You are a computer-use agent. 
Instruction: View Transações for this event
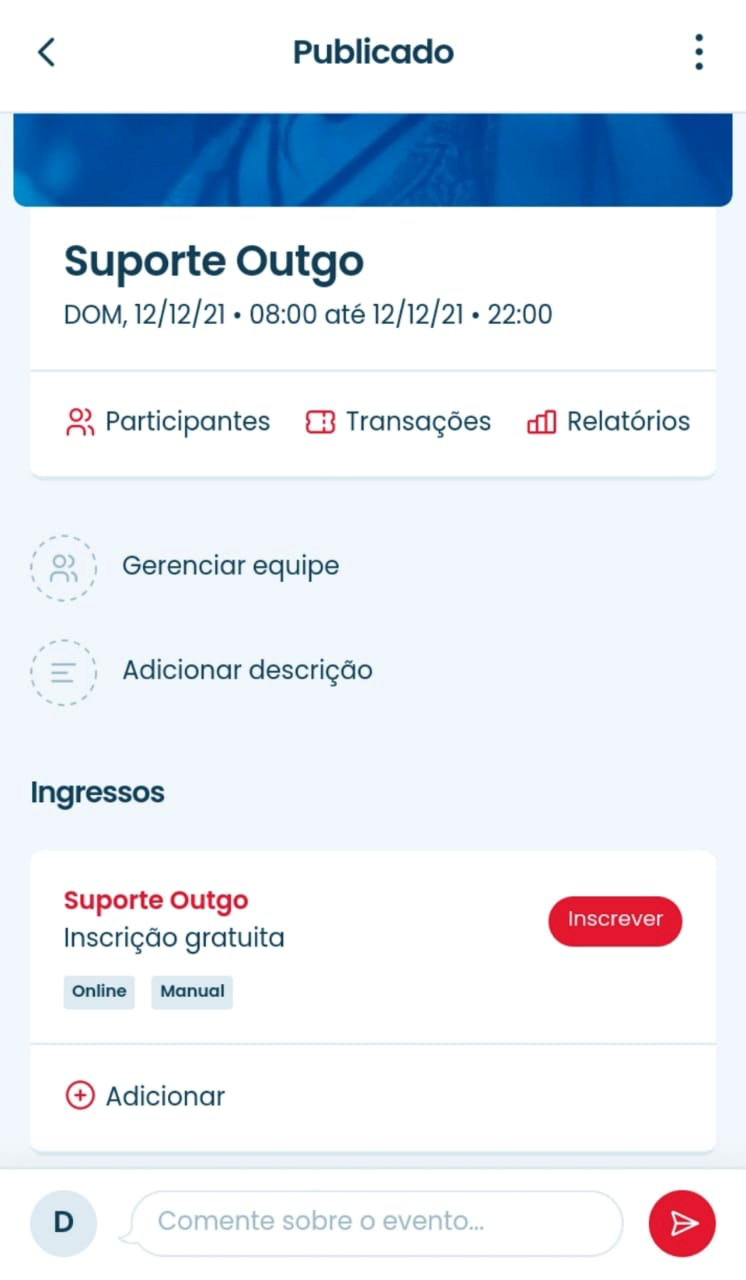398,422
